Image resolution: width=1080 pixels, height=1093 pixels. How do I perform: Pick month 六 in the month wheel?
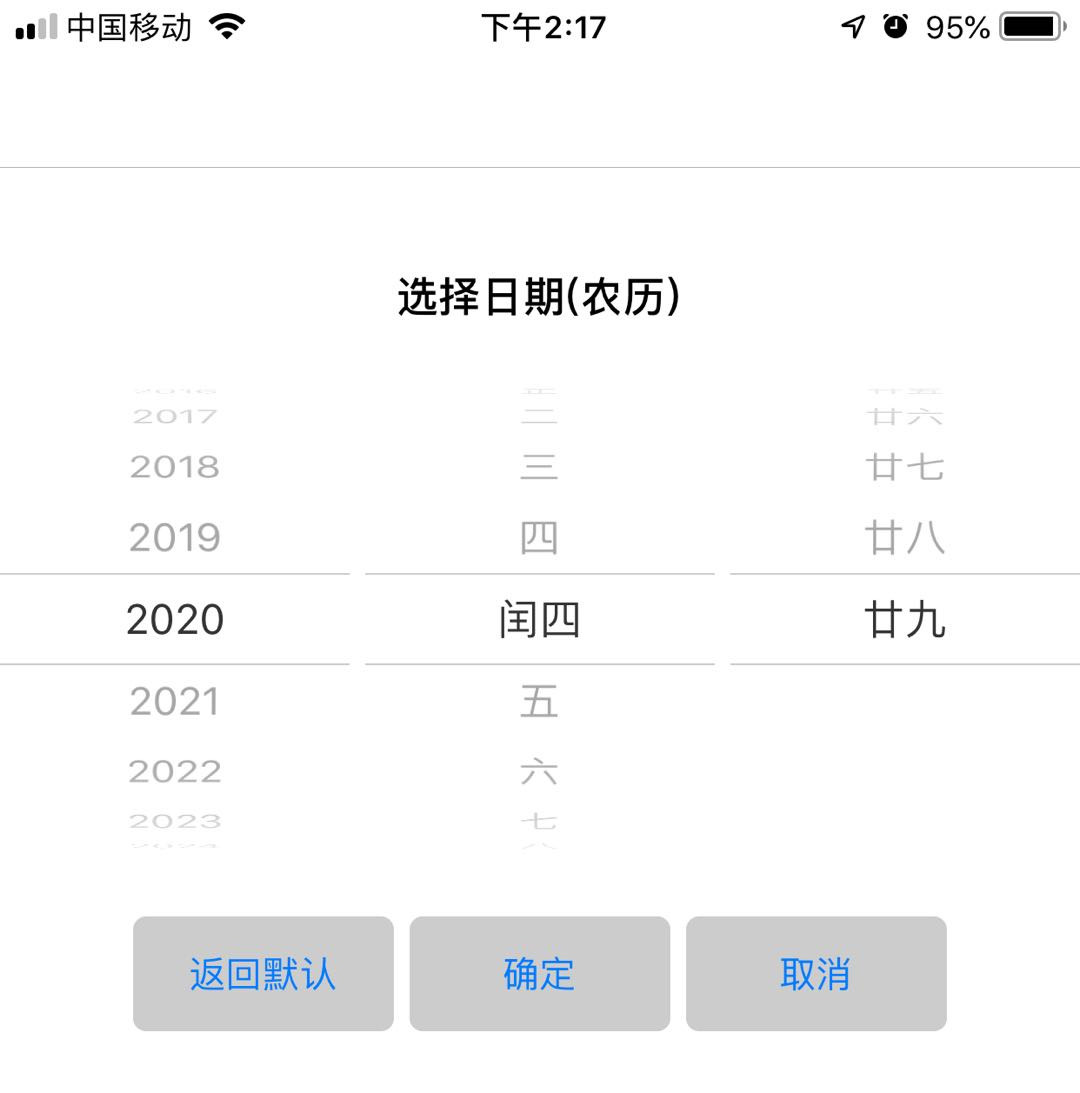click(539, 771)
